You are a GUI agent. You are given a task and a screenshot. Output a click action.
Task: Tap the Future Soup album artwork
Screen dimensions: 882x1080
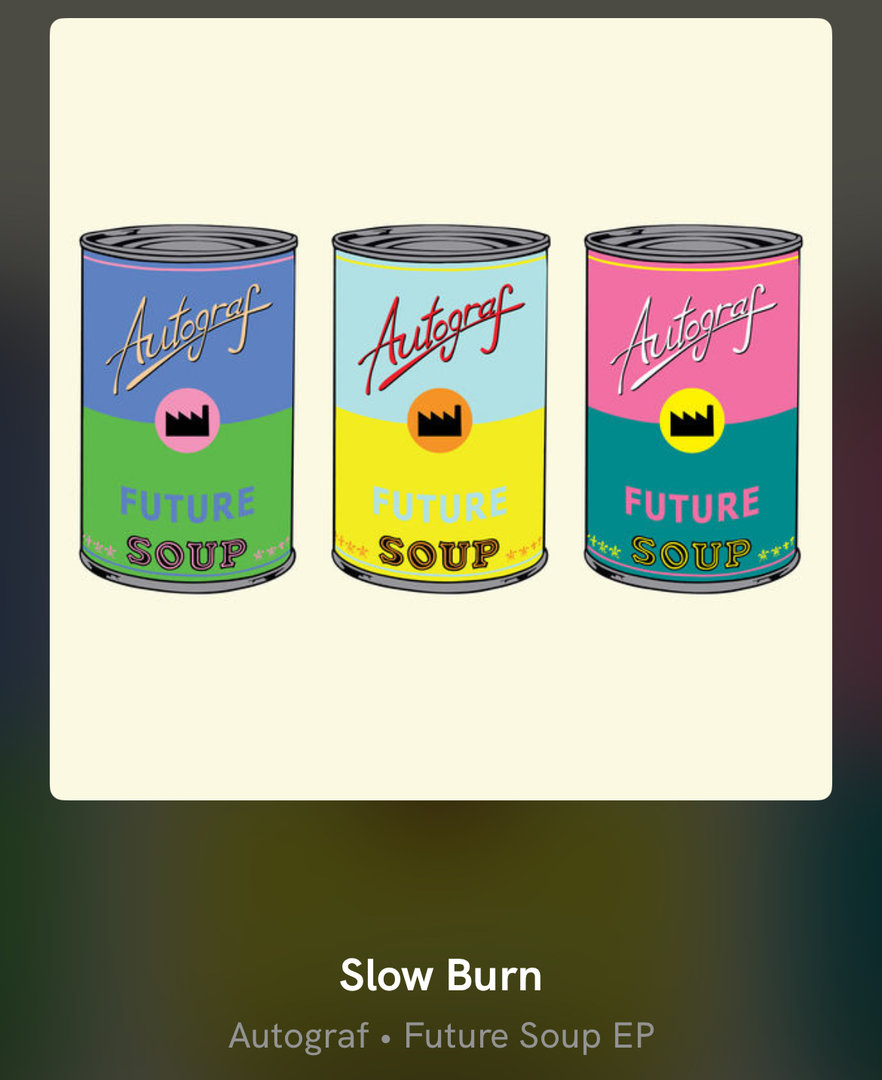point(441,409)
